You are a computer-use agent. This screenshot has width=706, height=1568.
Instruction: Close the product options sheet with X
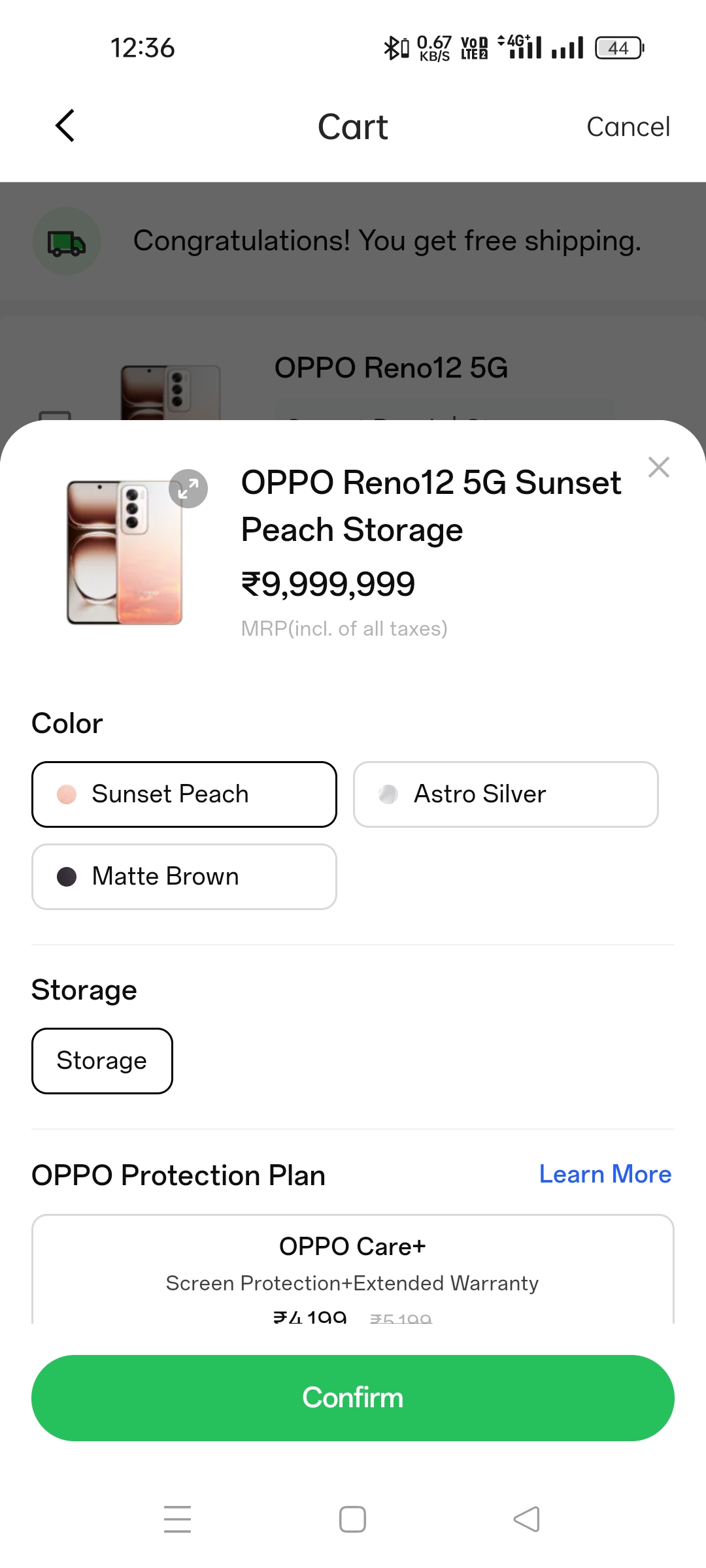659,466
